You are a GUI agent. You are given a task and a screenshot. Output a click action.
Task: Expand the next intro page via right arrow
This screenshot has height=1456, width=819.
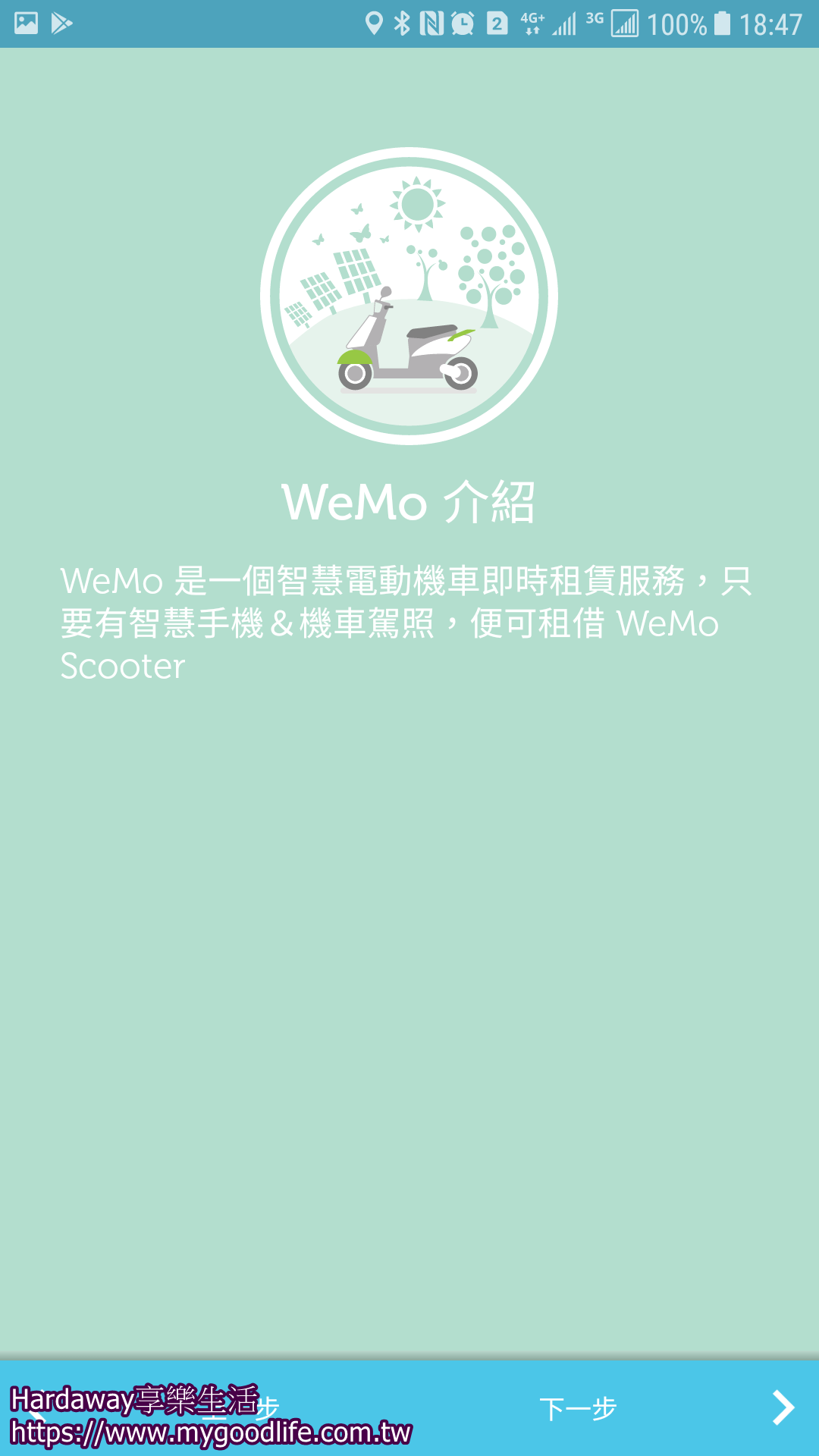(785, 1409)
